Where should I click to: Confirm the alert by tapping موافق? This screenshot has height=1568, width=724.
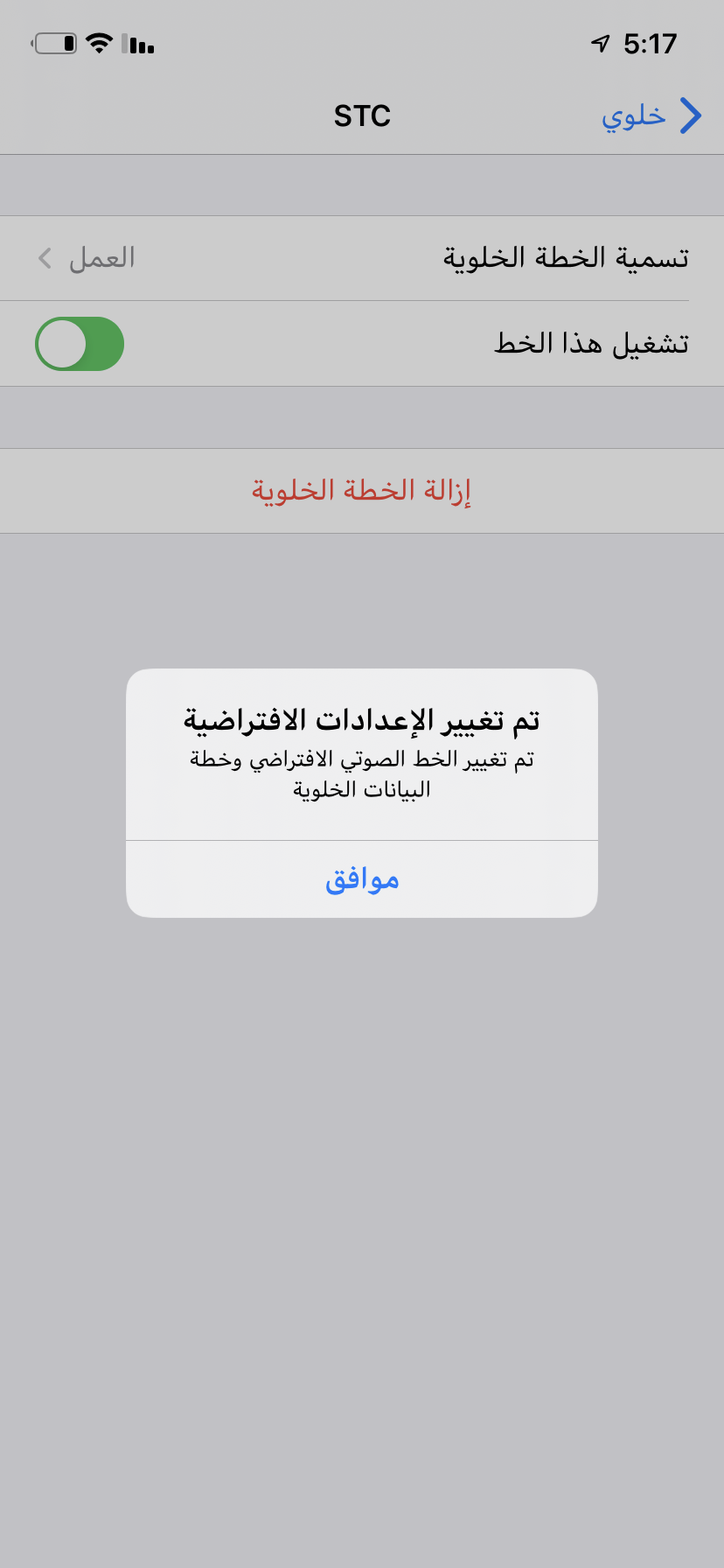(362, 879)
